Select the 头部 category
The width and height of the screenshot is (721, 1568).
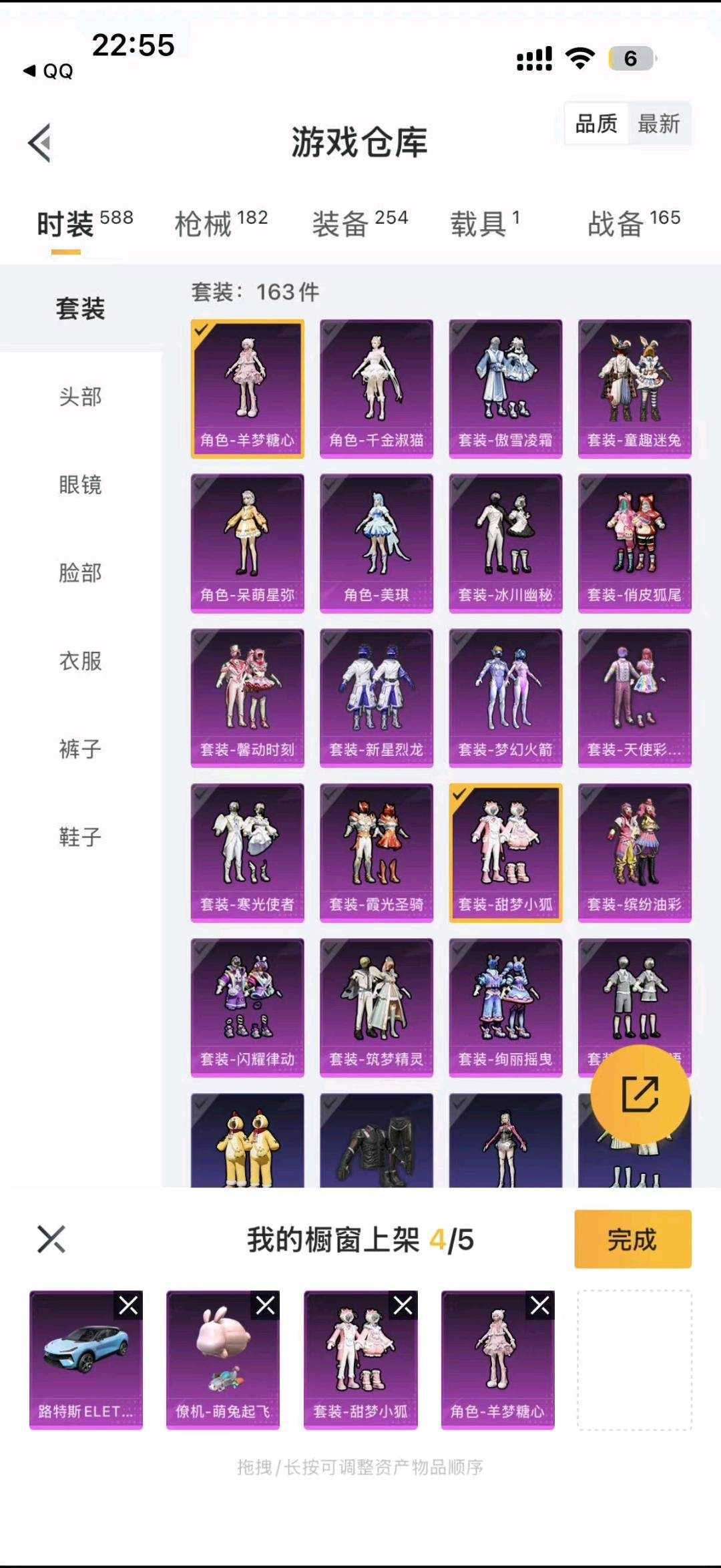(x=80, y=397)
